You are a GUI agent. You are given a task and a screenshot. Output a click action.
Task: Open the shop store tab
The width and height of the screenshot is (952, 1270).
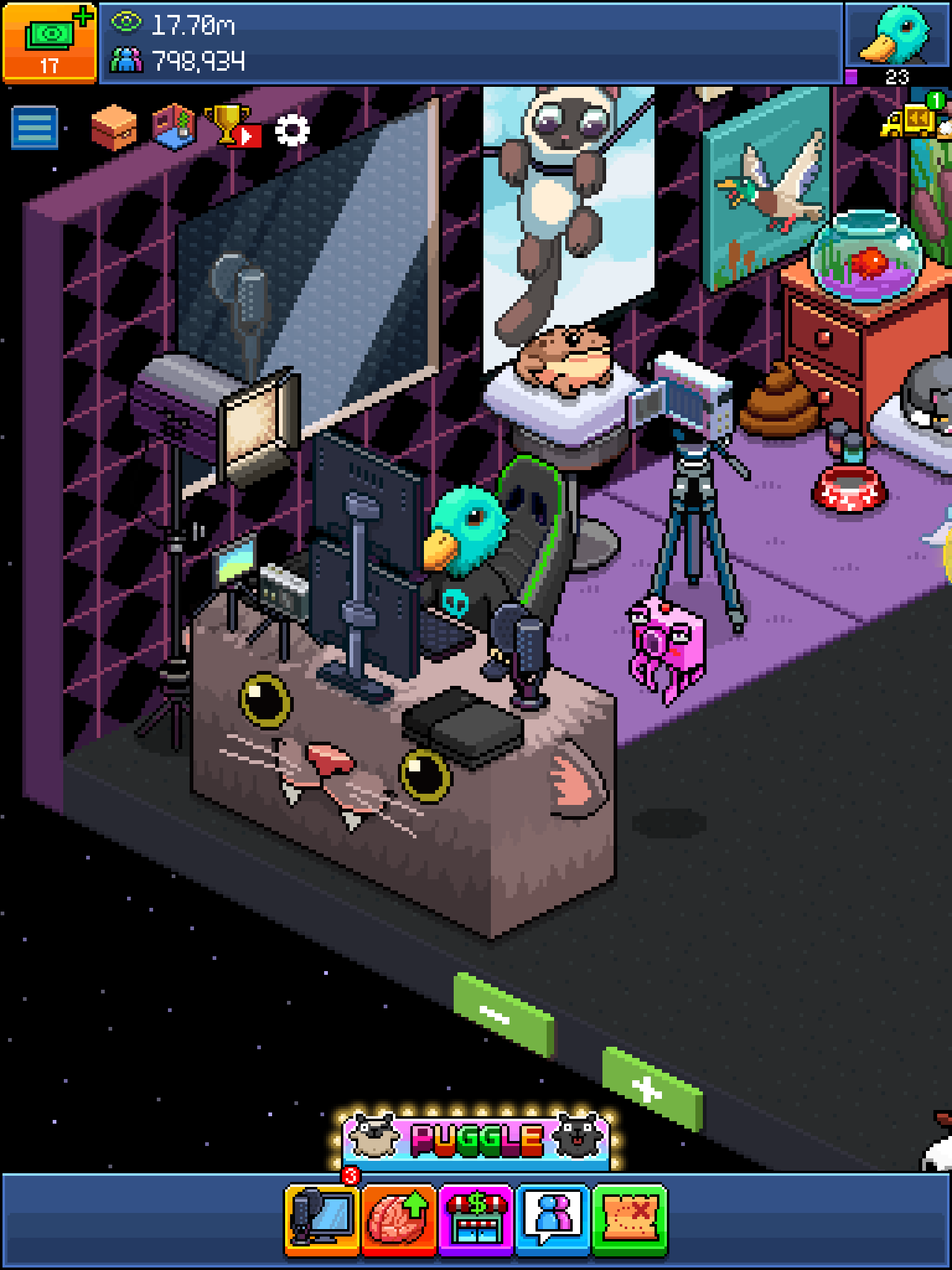pos(476,1220)
